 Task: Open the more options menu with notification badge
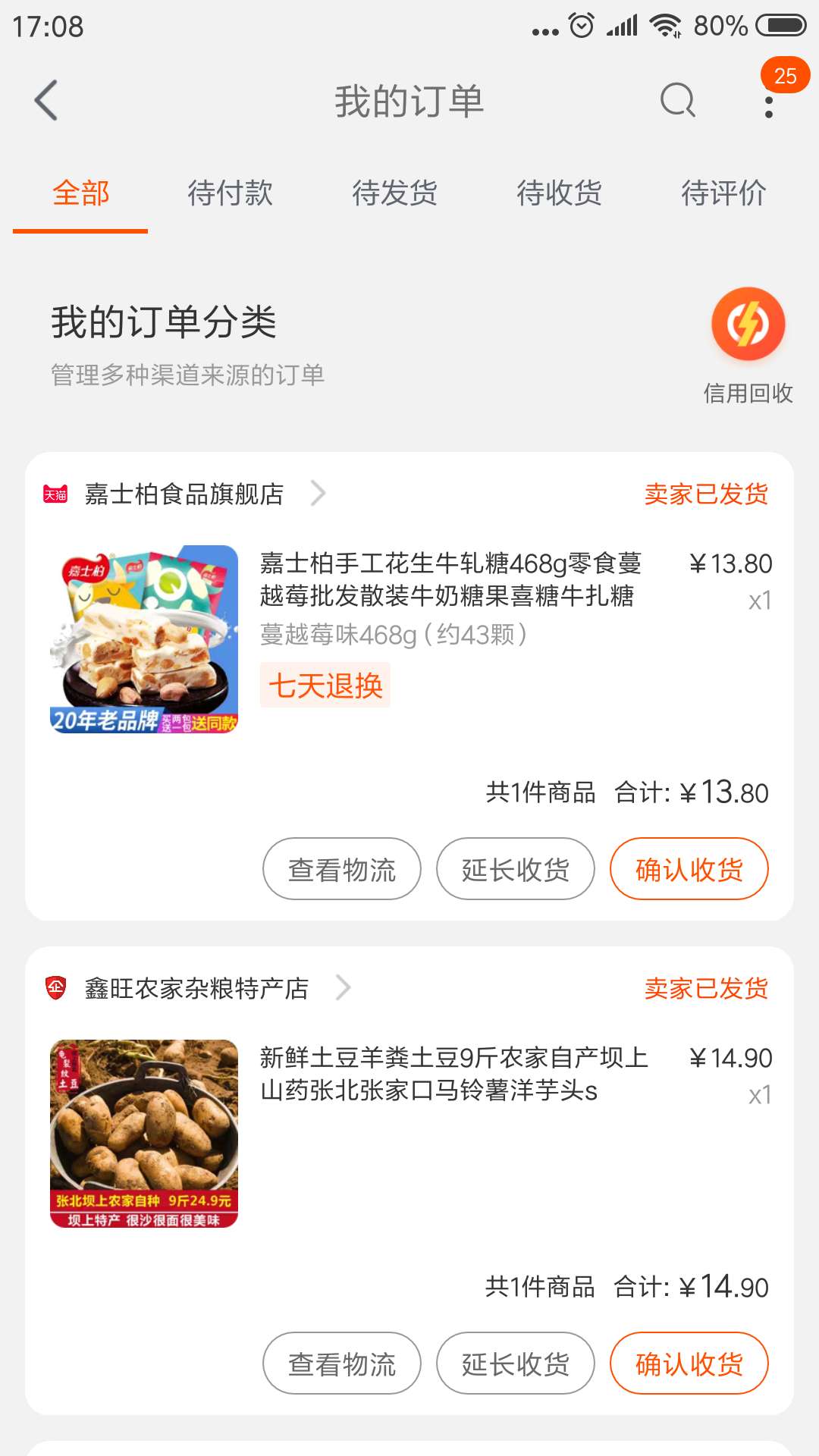[768, 106]
